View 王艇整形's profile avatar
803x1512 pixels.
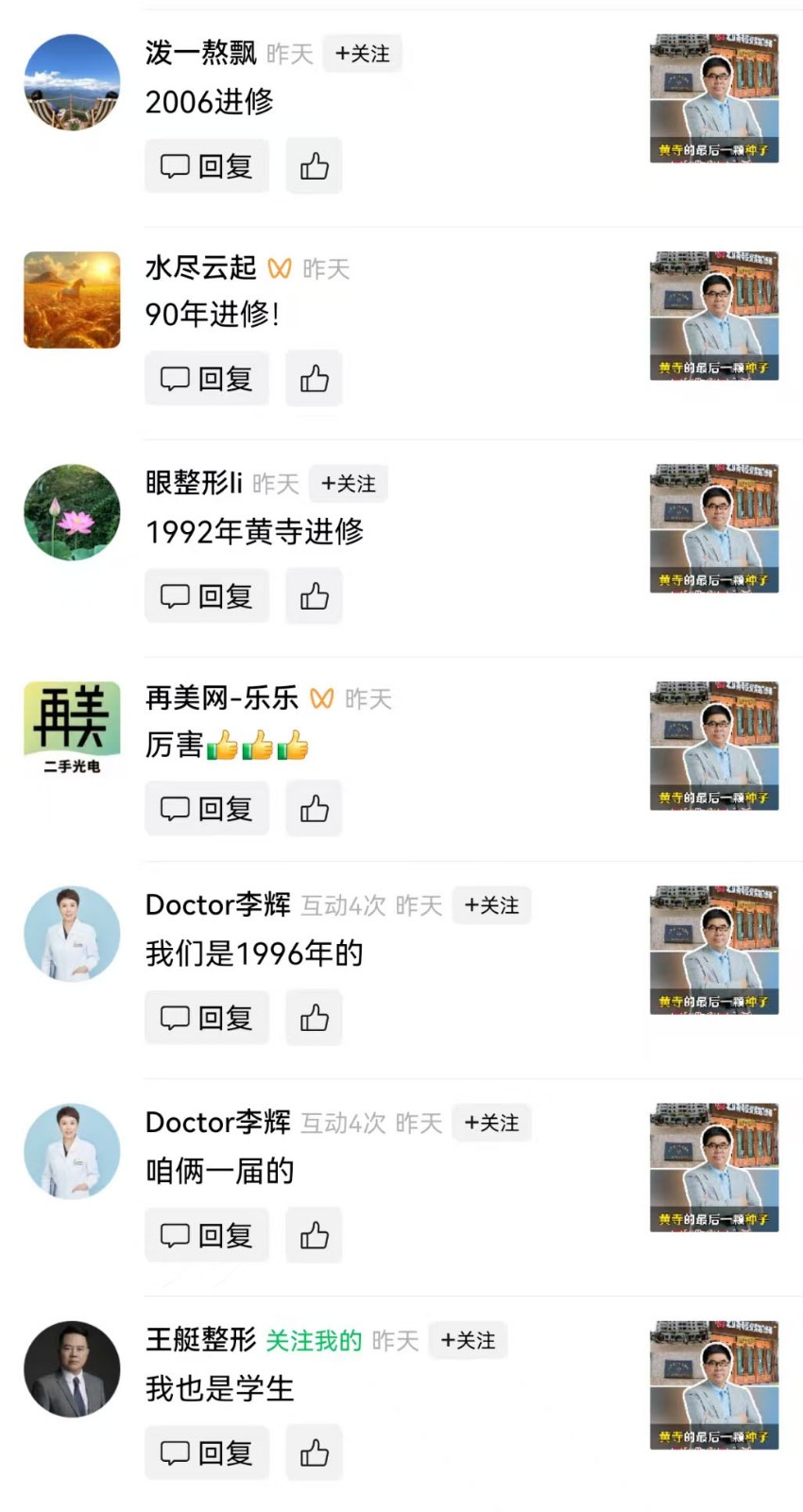(x=72, y=1368)
